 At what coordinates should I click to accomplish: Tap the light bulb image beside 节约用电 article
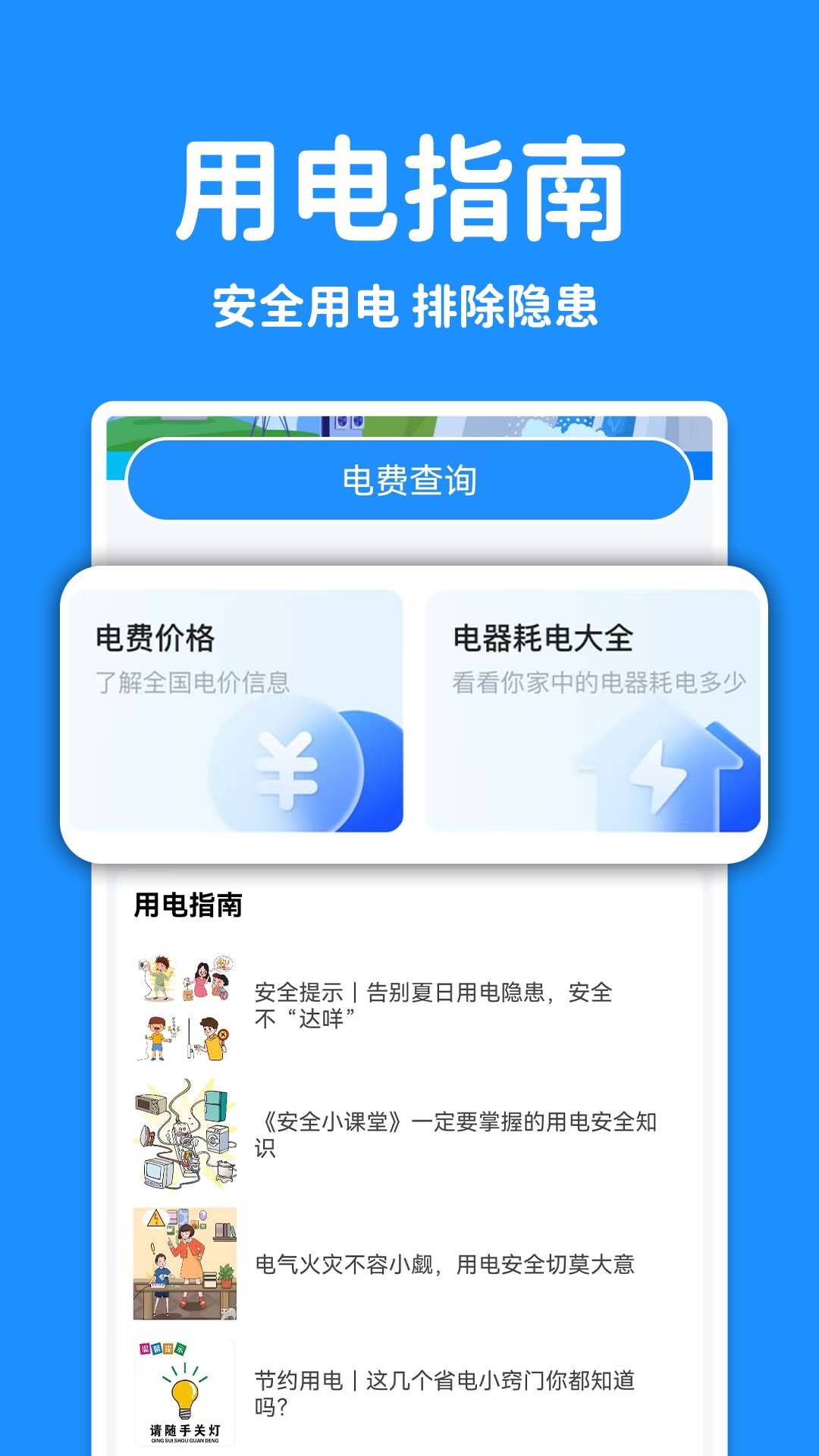coord(186,1392)
